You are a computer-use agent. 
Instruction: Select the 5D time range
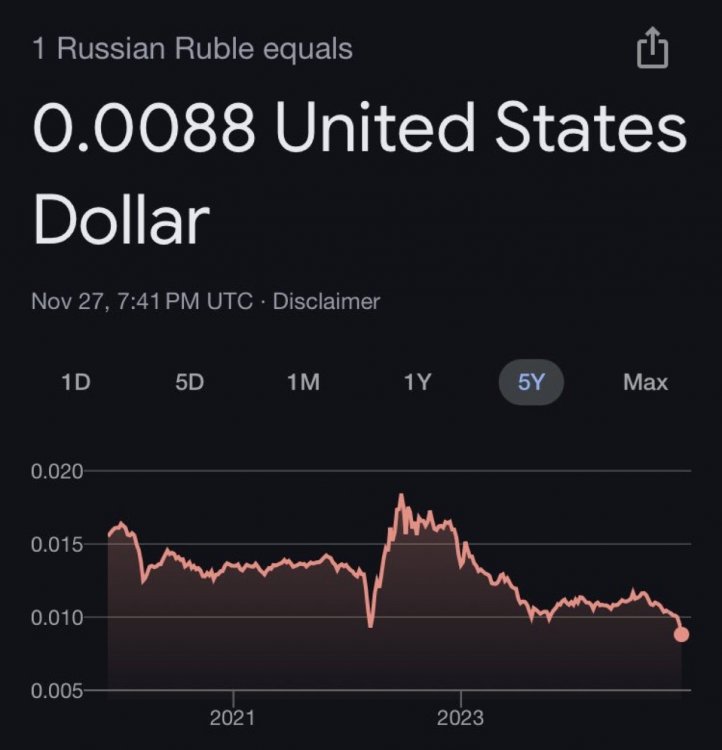click(x=189, y=382)
